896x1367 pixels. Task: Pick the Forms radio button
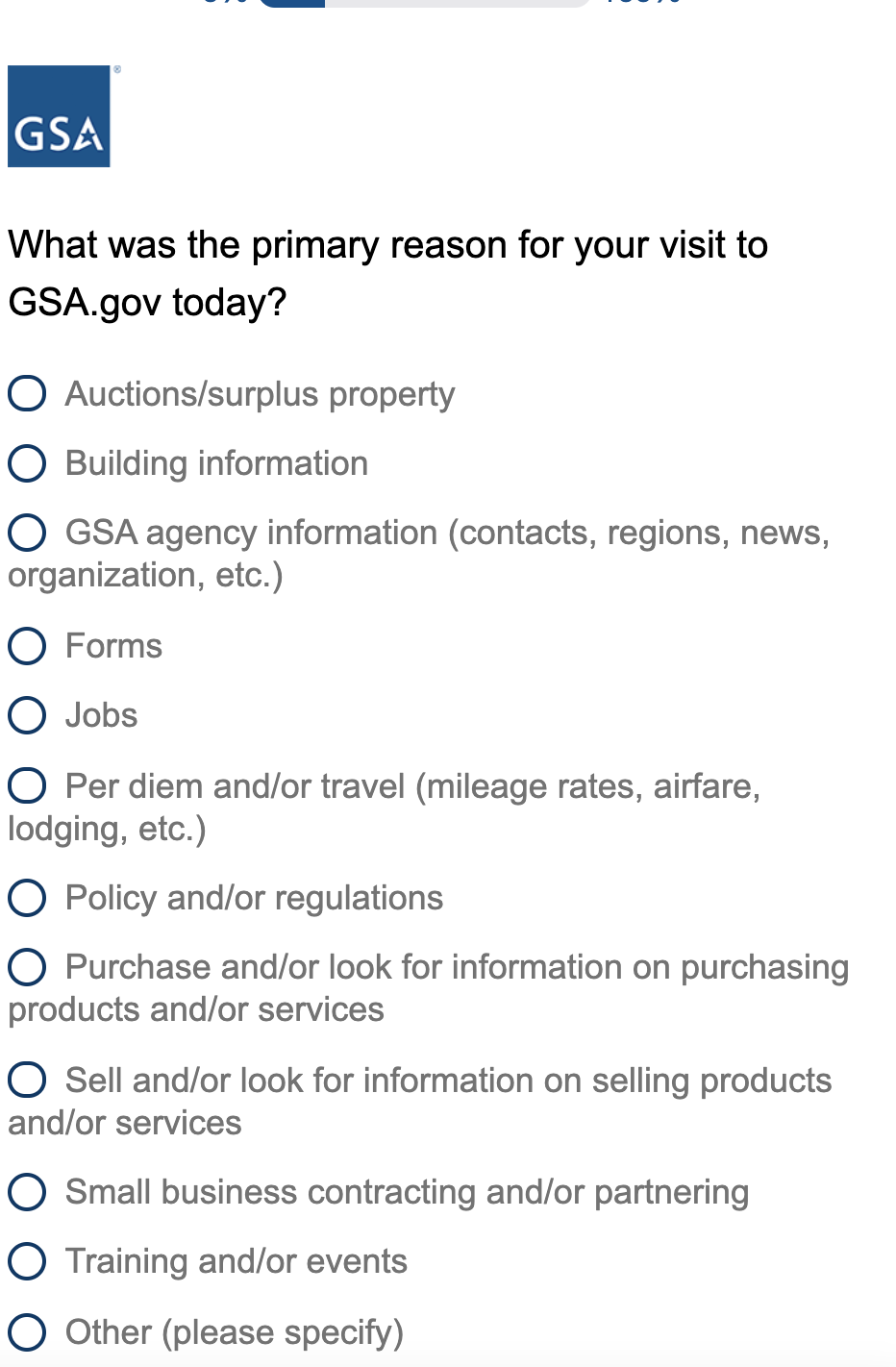pyautogui.click(x=27, y=646)
